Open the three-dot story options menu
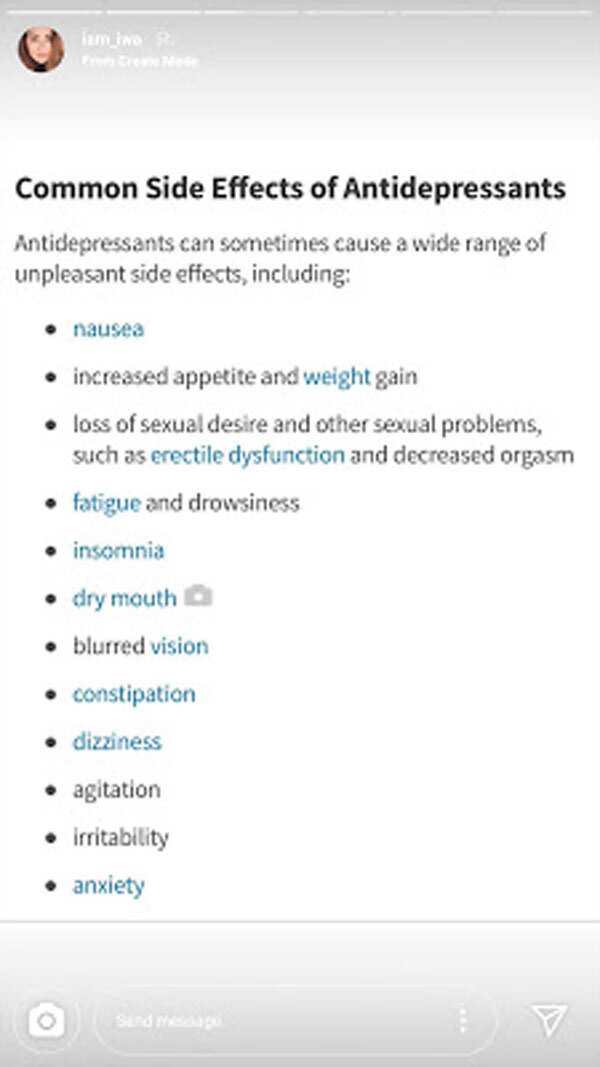The height and width of the screenshot is (1067, 600). (x=463, y=1020)
